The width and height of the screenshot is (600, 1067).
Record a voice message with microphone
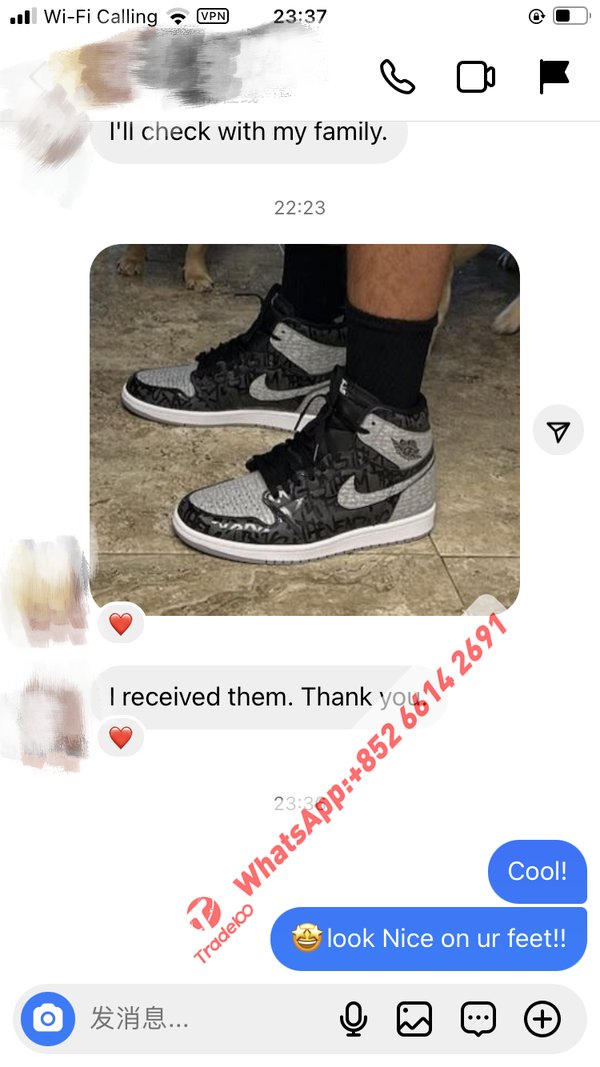pos(353,1019)
